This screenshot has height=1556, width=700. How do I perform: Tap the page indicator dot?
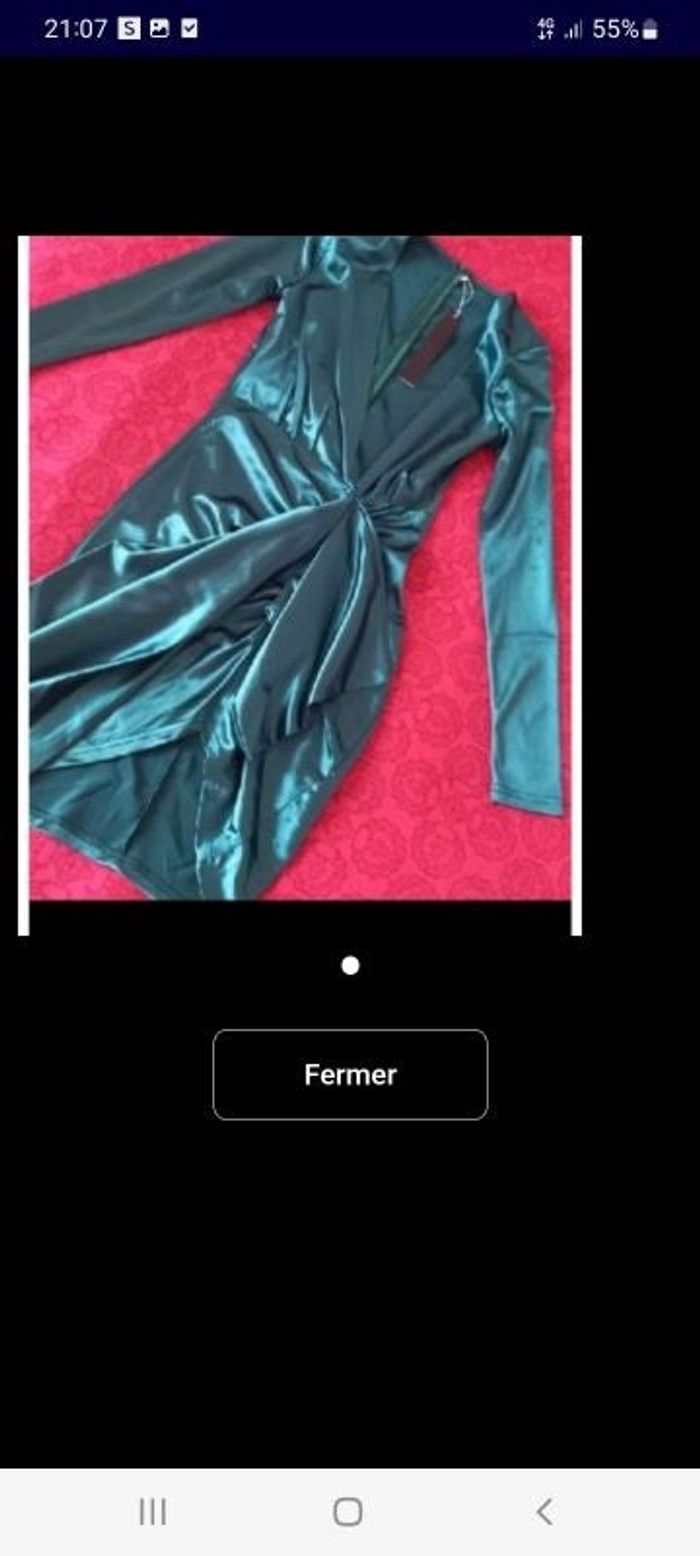pyautogui.click(x=350, y=965)
